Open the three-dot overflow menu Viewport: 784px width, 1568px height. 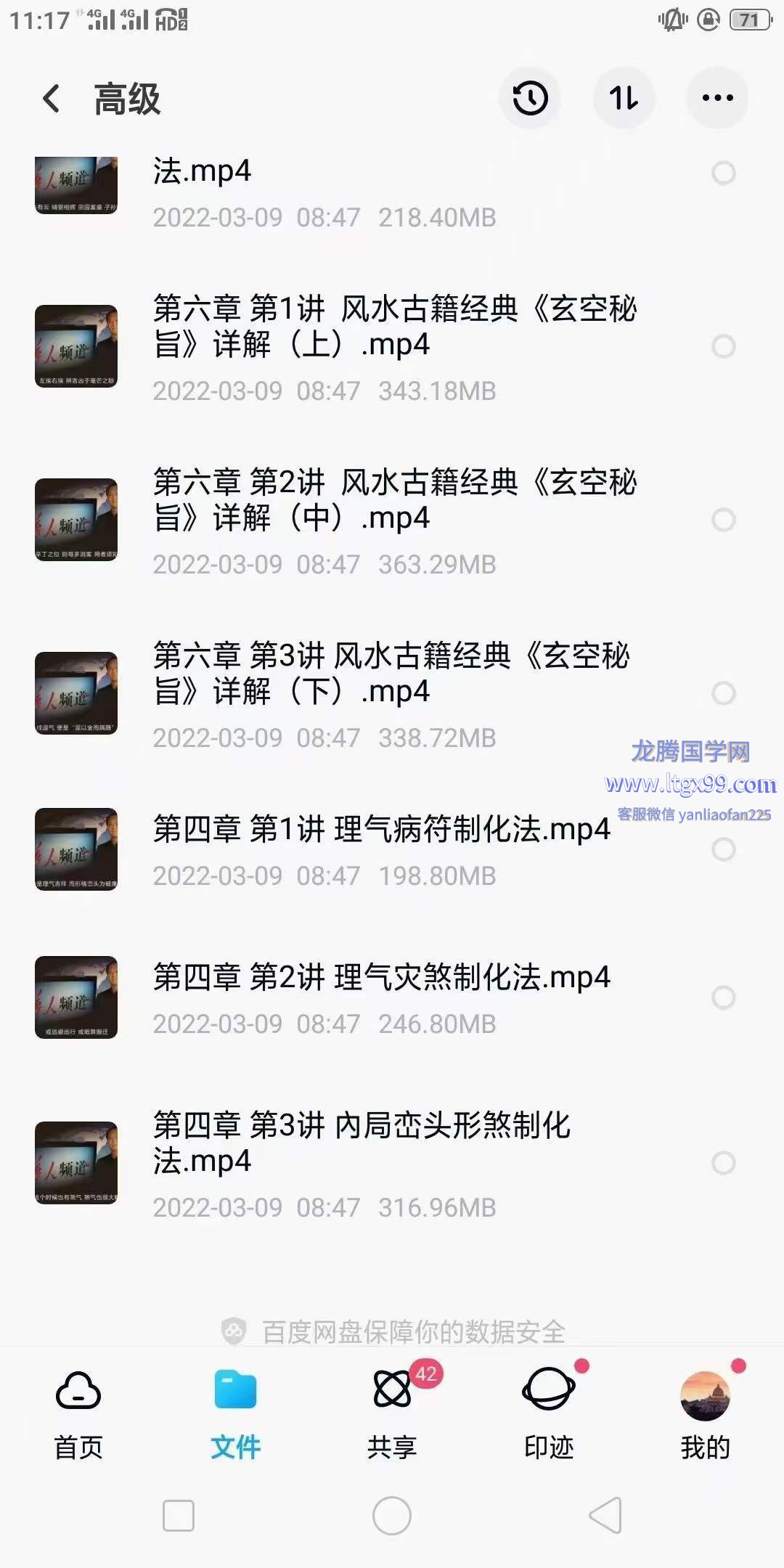[717, 99]
